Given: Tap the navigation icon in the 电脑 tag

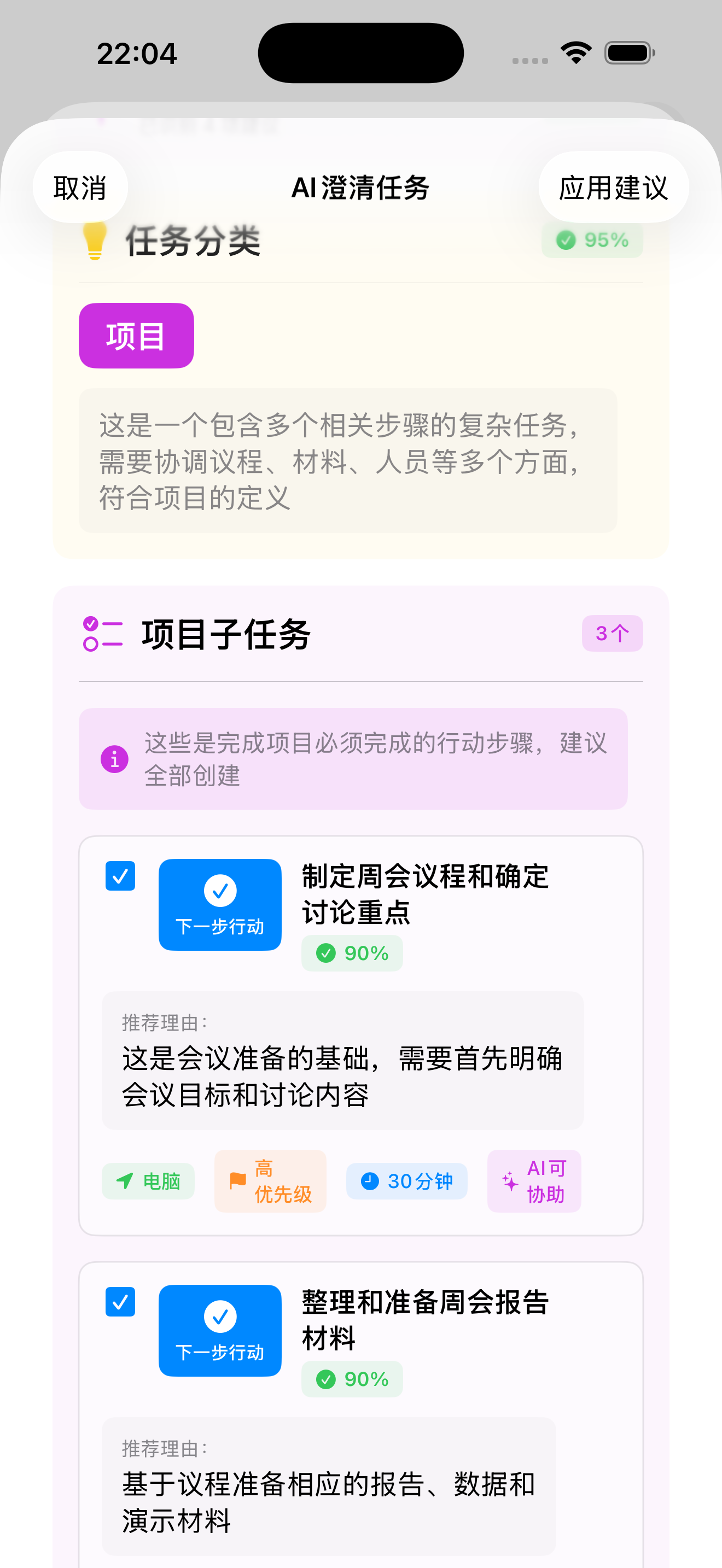Looking at the screenshot, I should pyautogui.click(x=124, y=1181).
